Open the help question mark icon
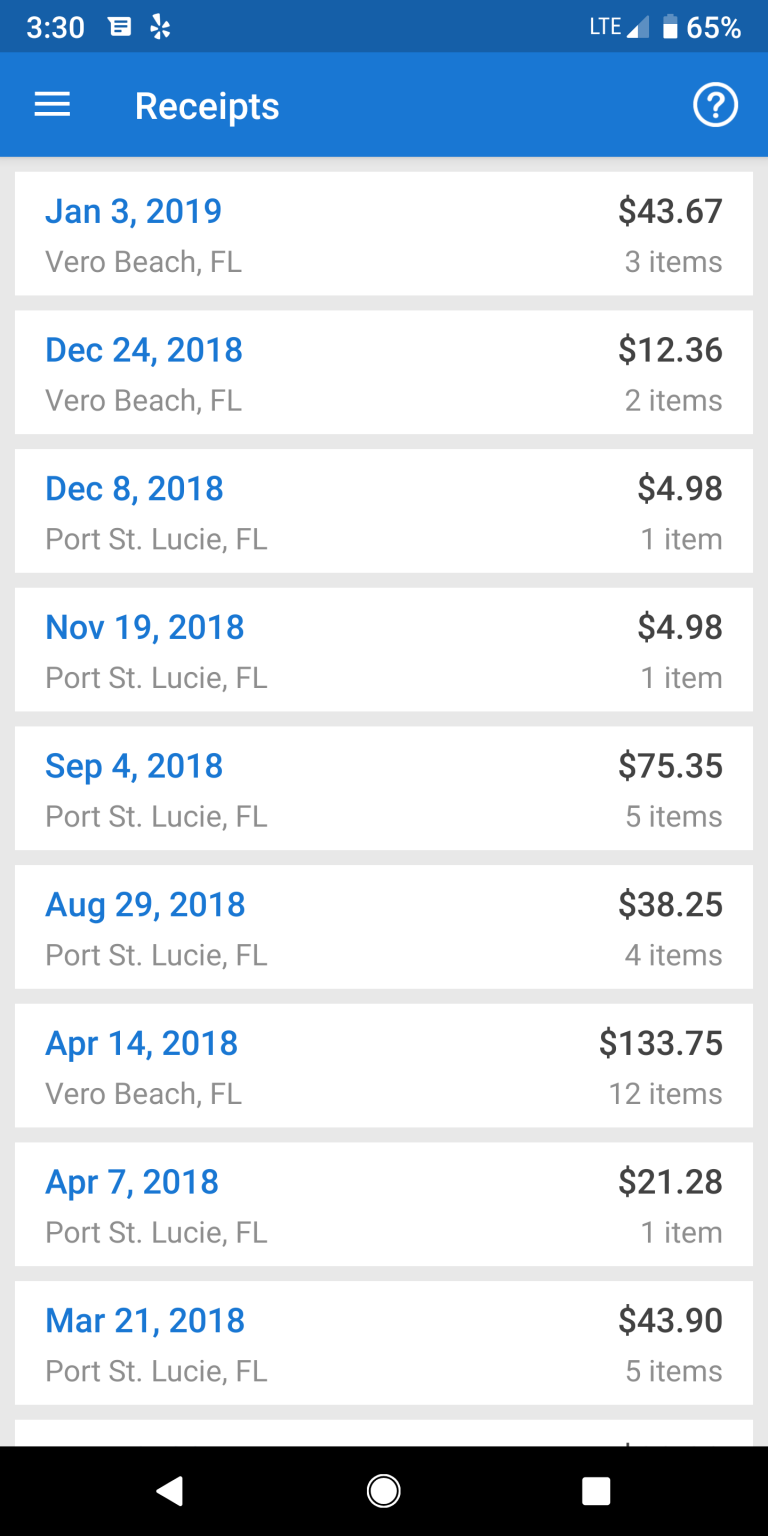768x1536 pixels. click(716, 104)
